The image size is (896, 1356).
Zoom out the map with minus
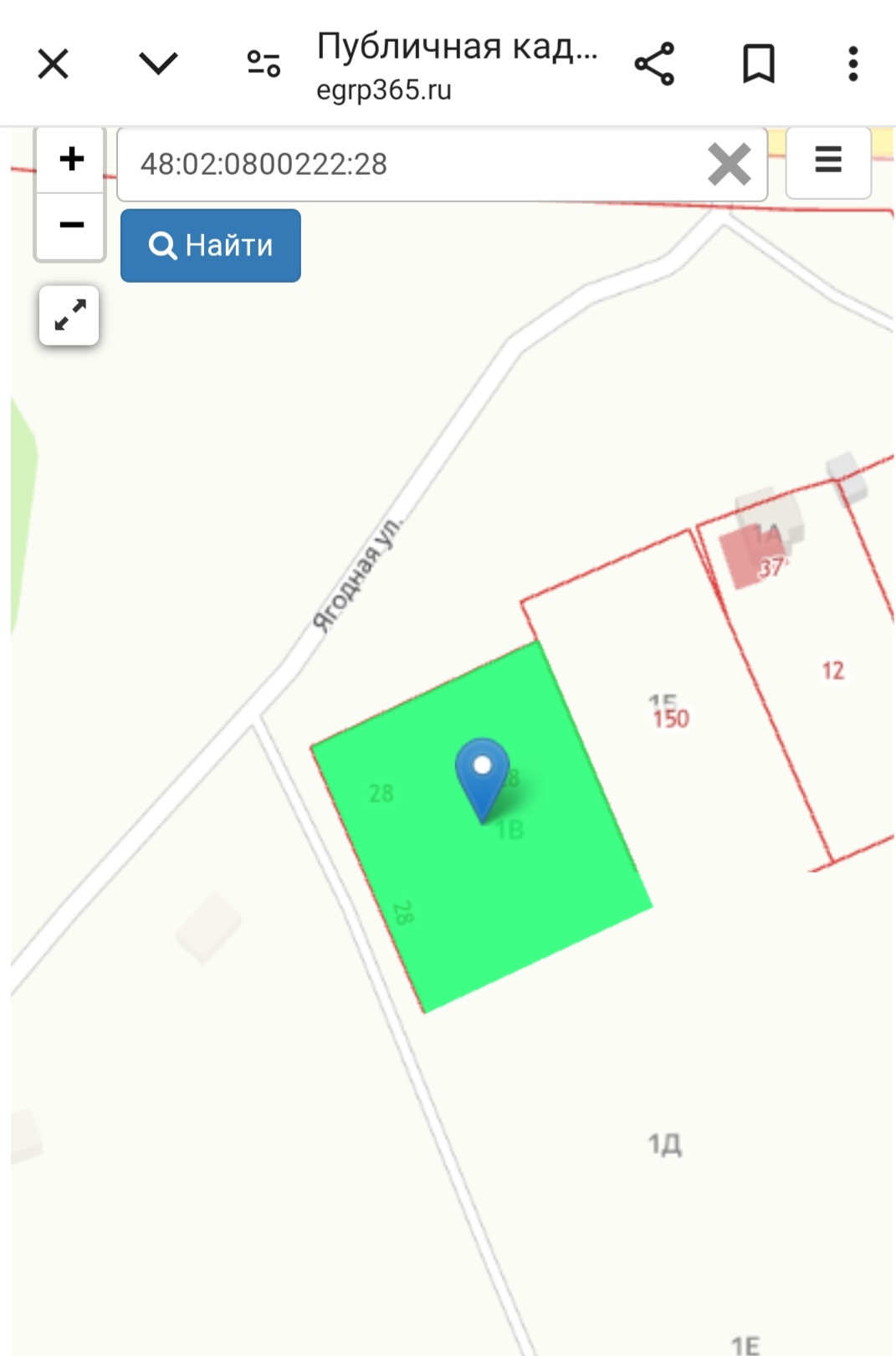click(71, 226)
